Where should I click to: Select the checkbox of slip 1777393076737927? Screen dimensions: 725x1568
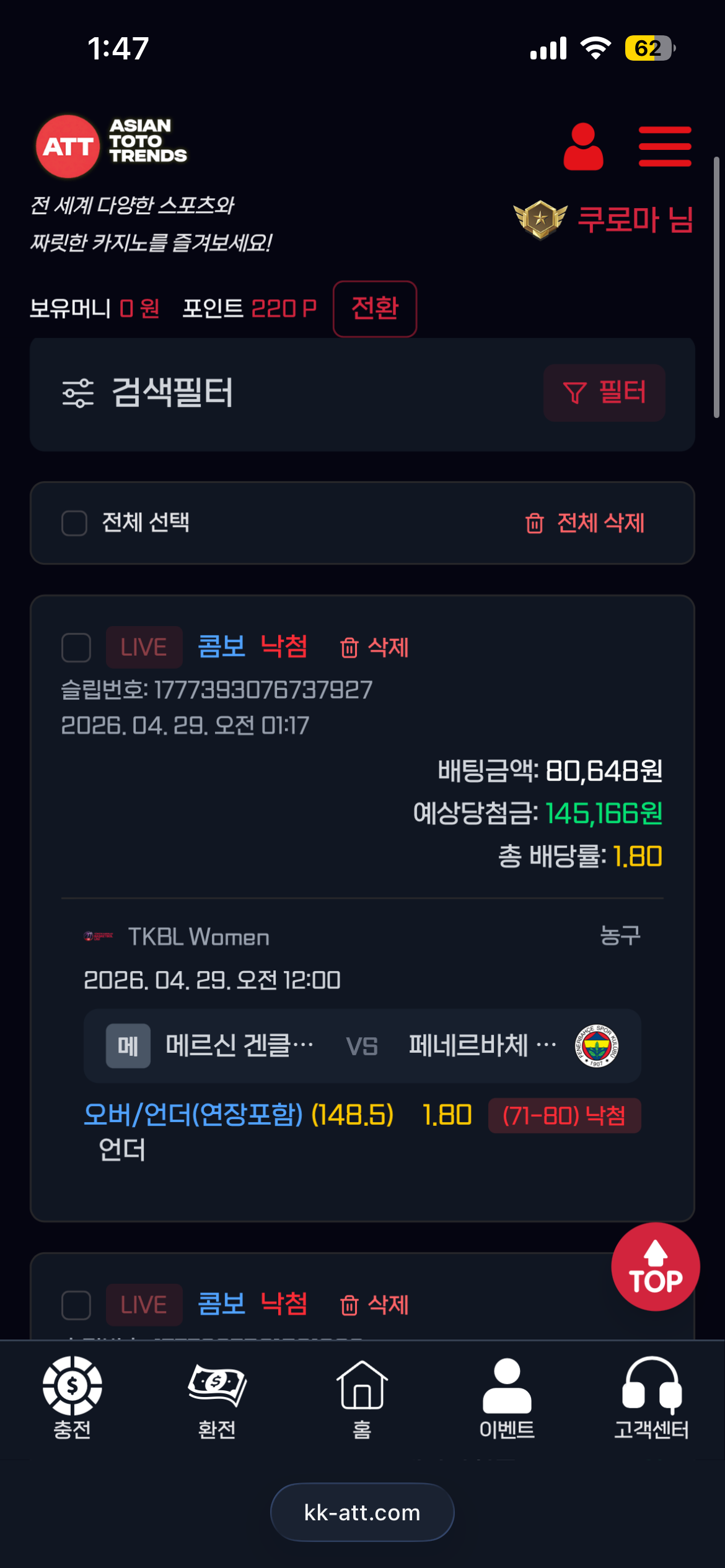click(76, 647)
